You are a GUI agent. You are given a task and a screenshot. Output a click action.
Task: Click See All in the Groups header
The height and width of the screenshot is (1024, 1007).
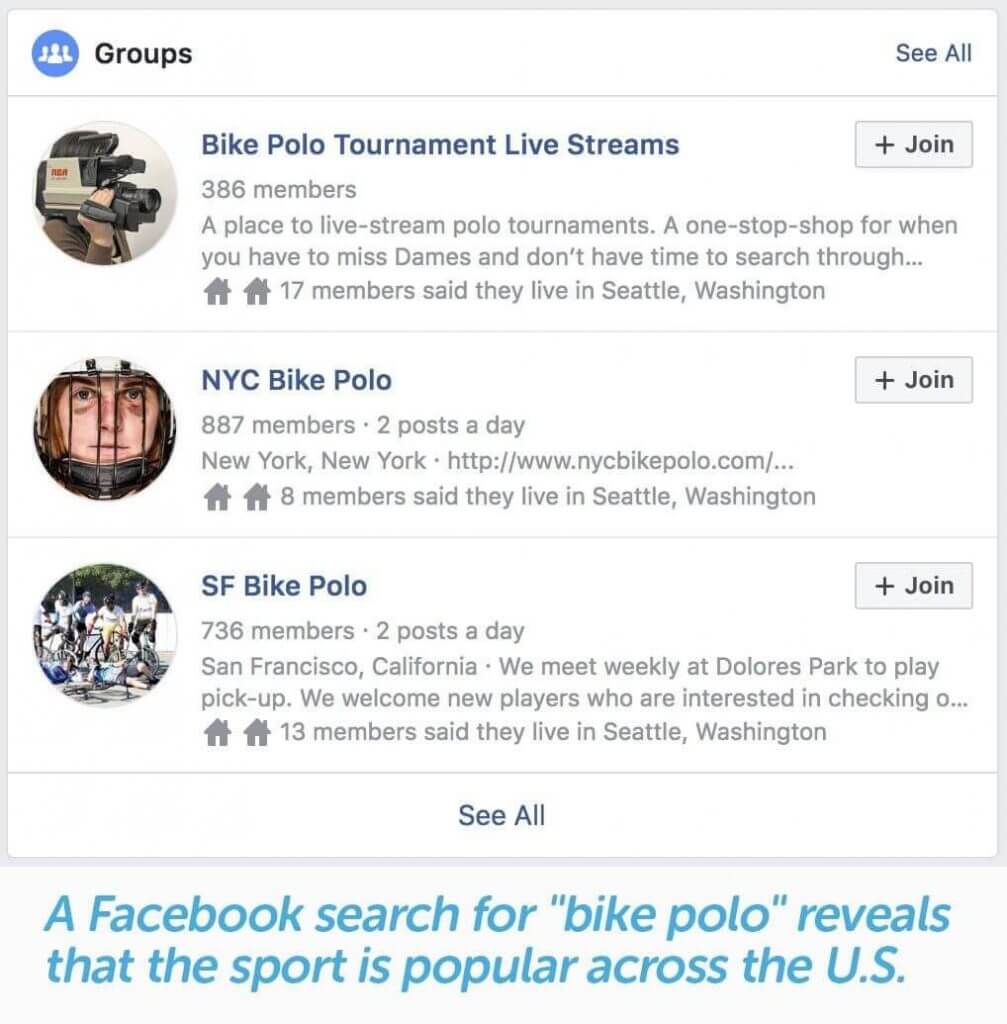coord(934,53)
